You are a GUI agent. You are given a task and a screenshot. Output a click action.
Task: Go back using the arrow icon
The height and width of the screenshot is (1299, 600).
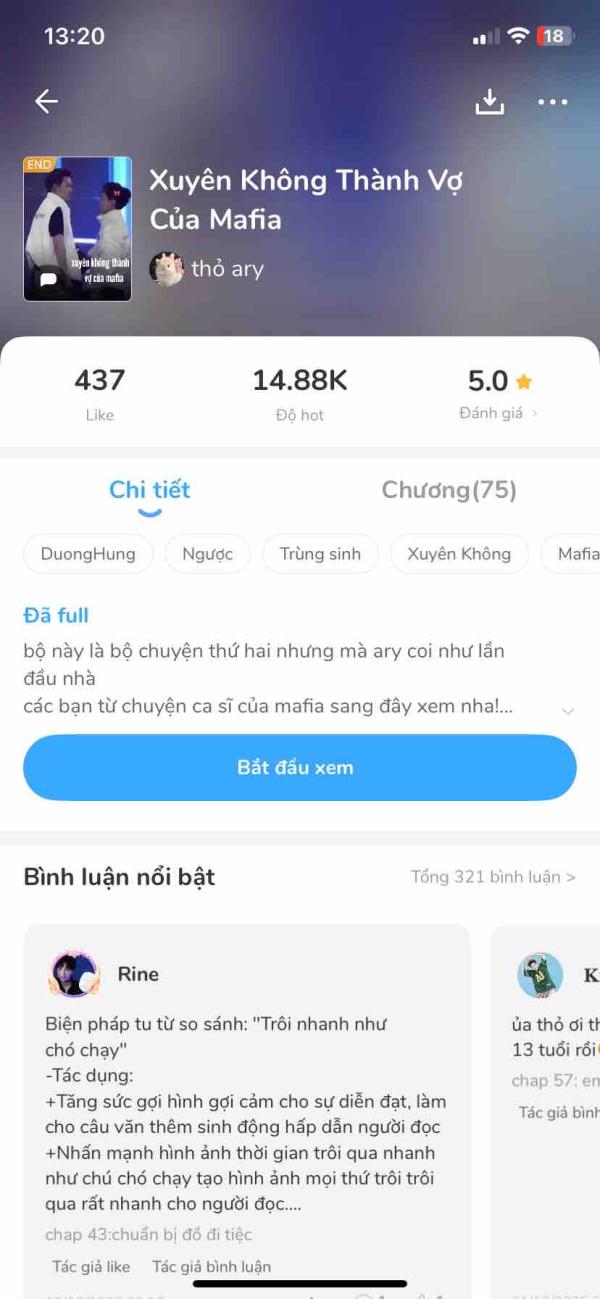pyautogui.click(x=47, y=101)
